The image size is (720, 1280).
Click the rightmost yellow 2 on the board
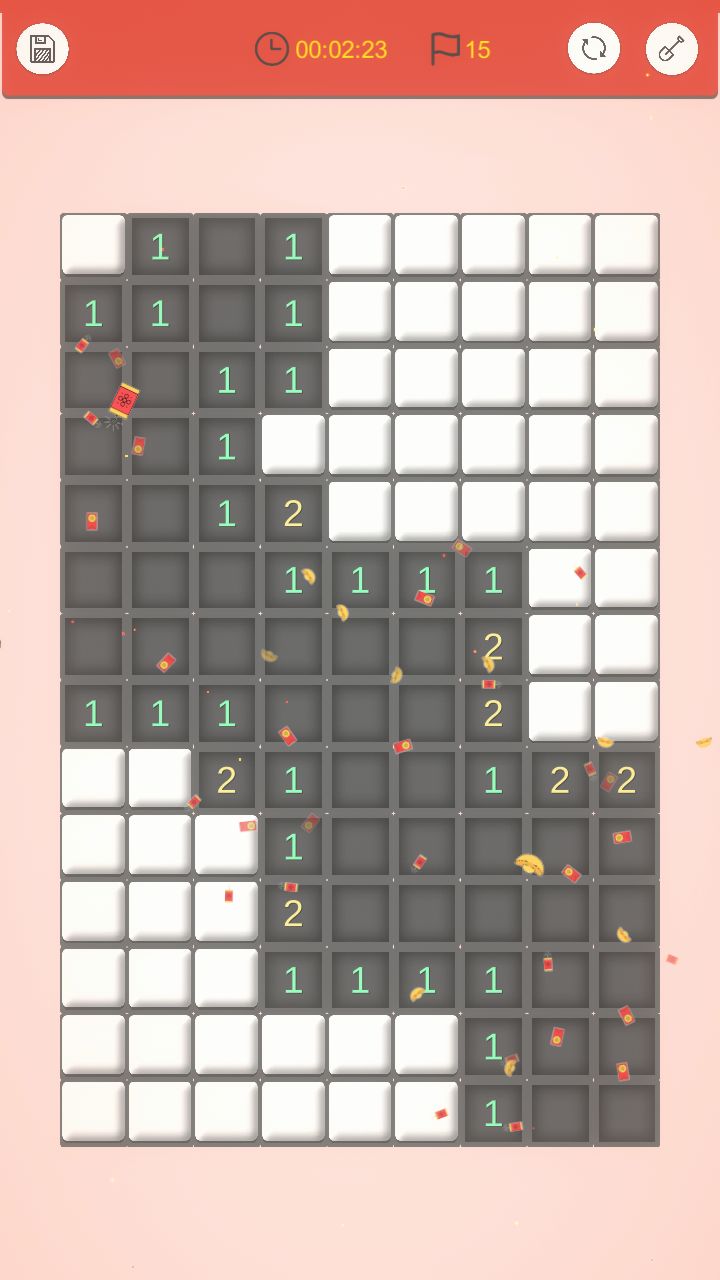coord(625,779)
